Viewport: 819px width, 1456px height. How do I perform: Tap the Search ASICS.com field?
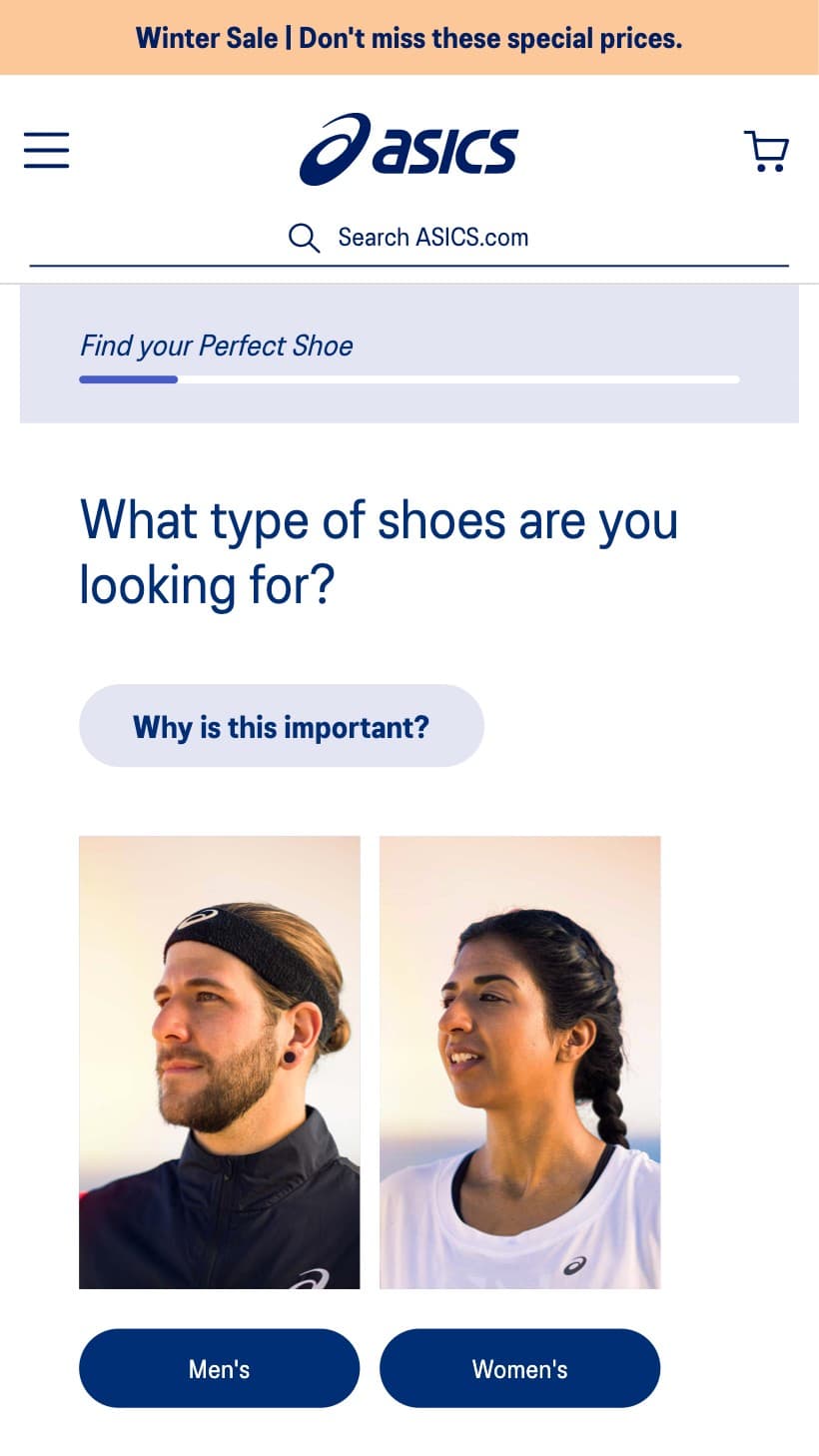(409, 238)
